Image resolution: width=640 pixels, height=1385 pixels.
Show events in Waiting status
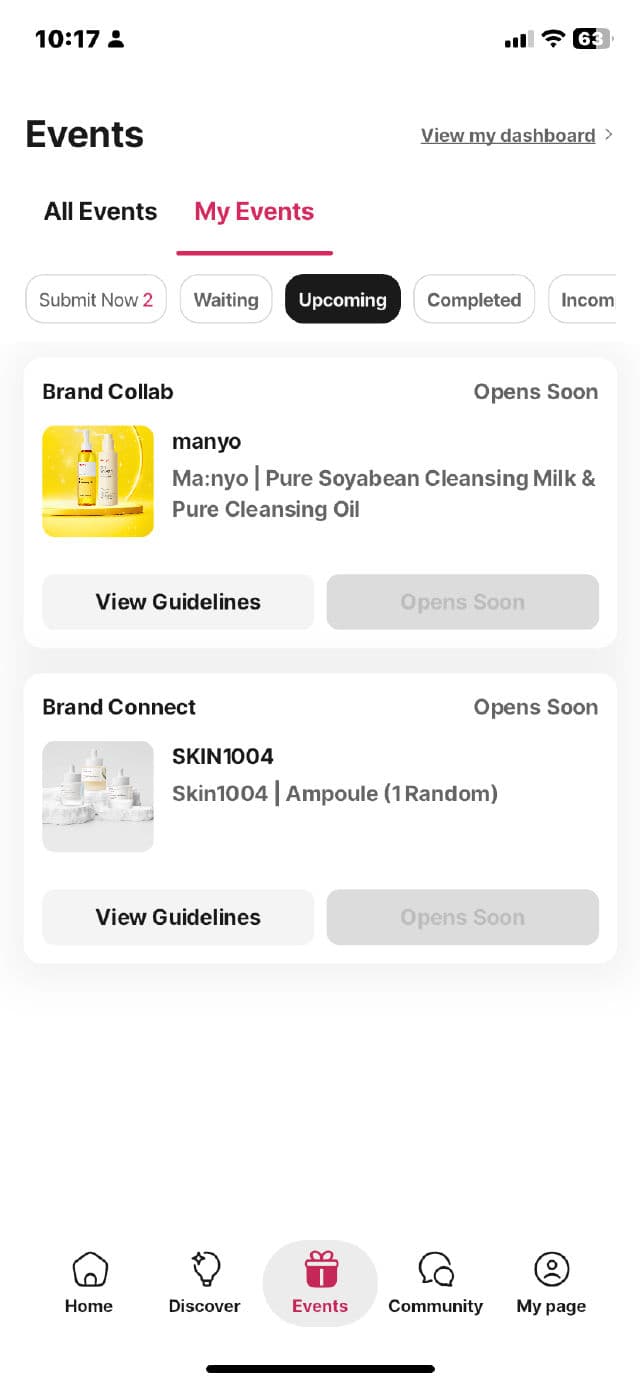pyautogui.click(x=226, y=300)
